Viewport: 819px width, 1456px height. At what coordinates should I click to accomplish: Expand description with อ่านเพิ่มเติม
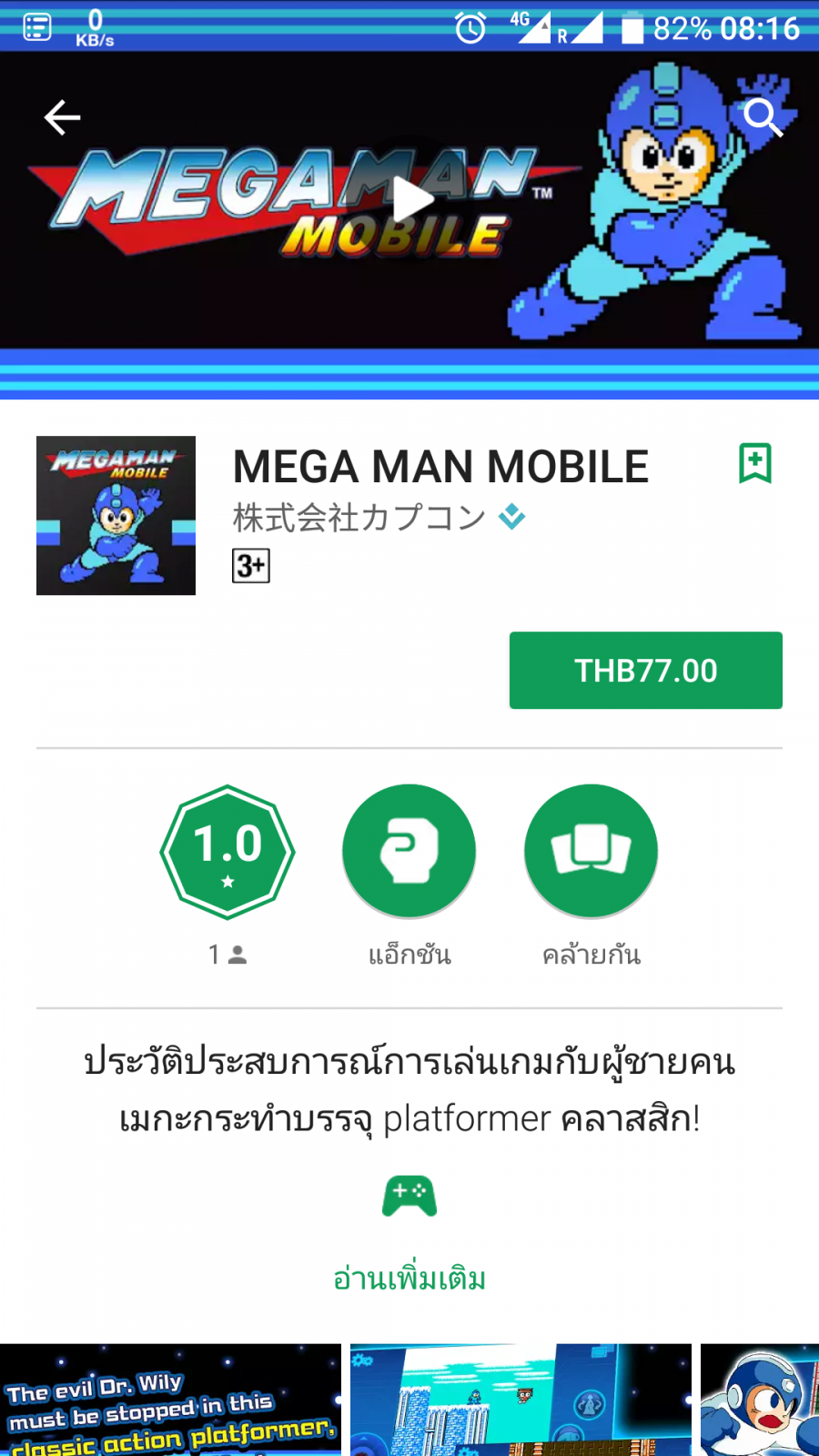click(409, 1279)
